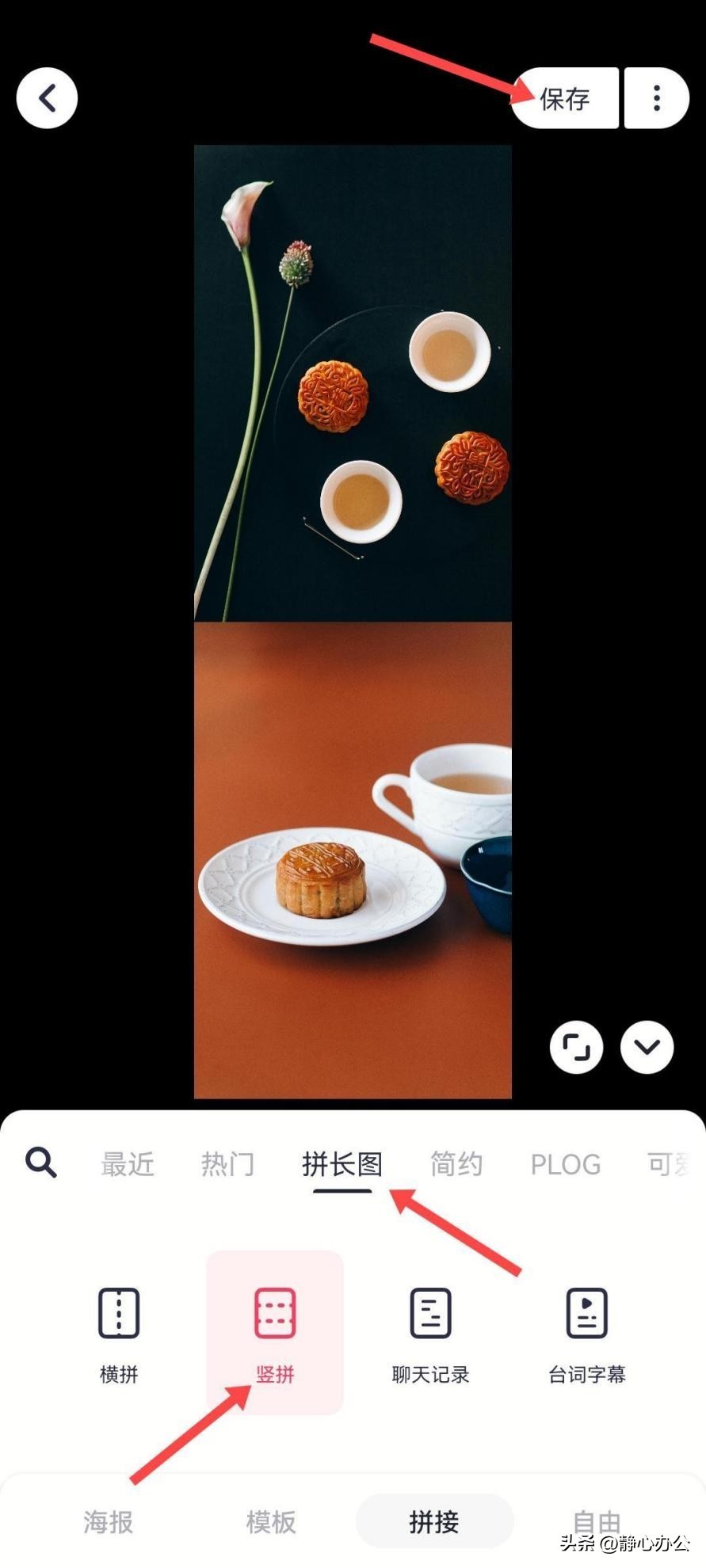Go back using the top-left arrow

pos(47,98)
